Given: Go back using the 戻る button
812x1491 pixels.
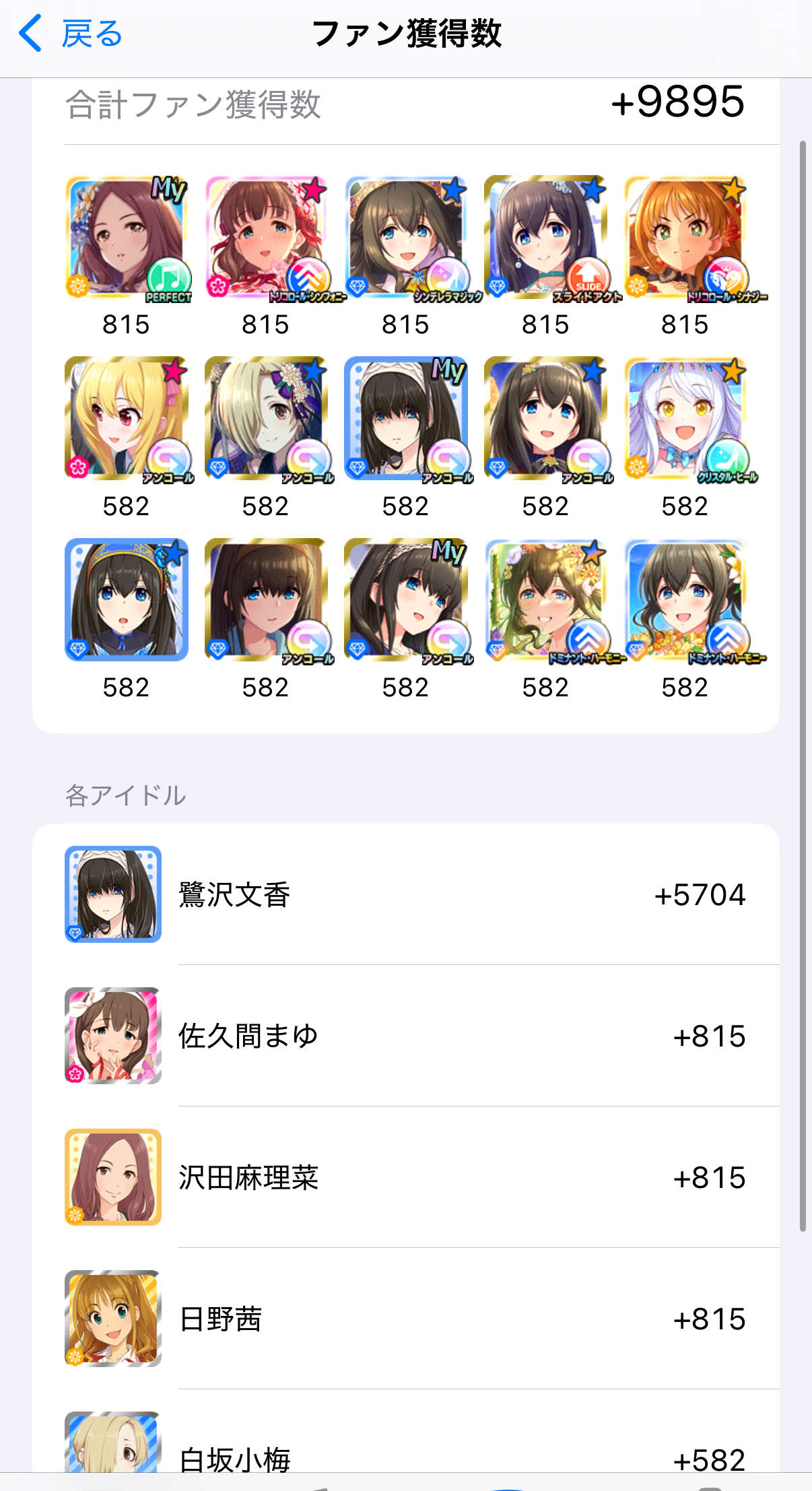Looking at the screenshot, I should [x=71, y=34].
